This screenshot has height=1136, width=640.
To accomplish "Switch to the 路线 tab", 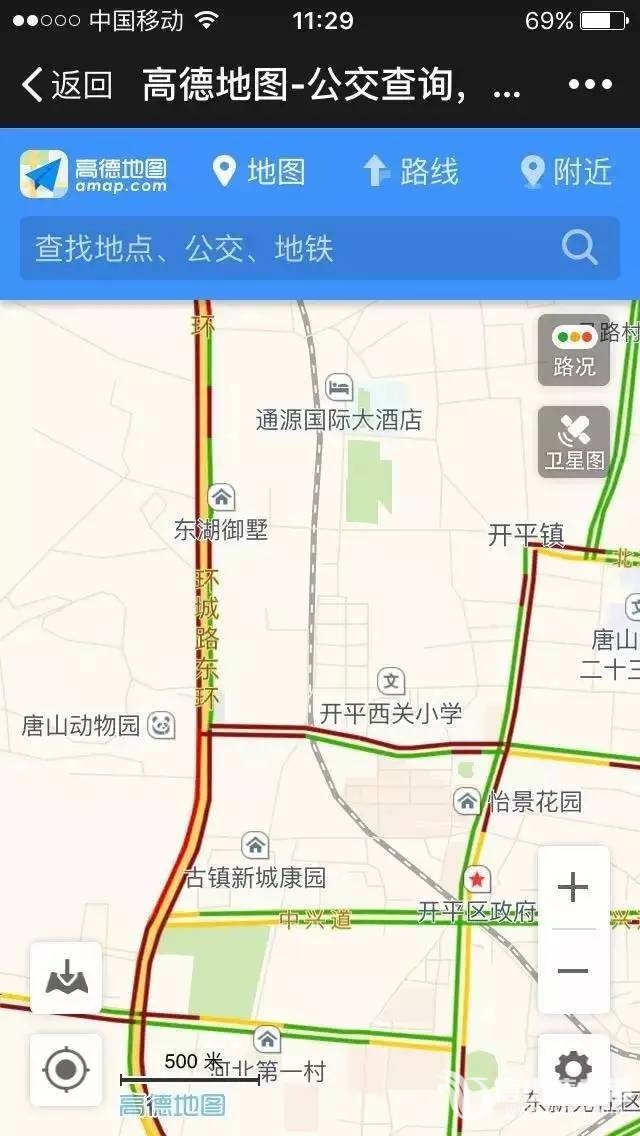I will click(x=410, y=172).
